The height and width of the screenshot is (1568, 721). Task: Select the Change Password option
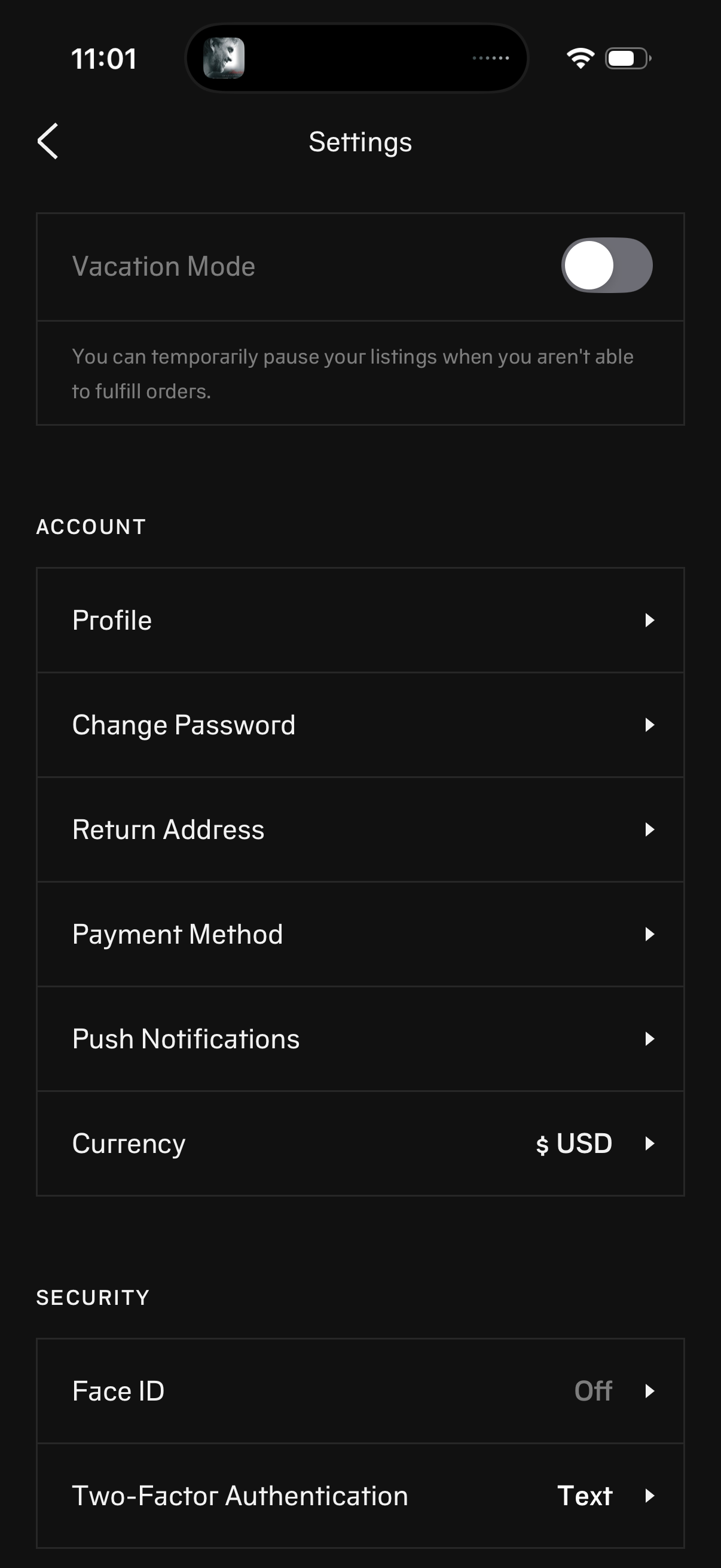pos(361,724)
